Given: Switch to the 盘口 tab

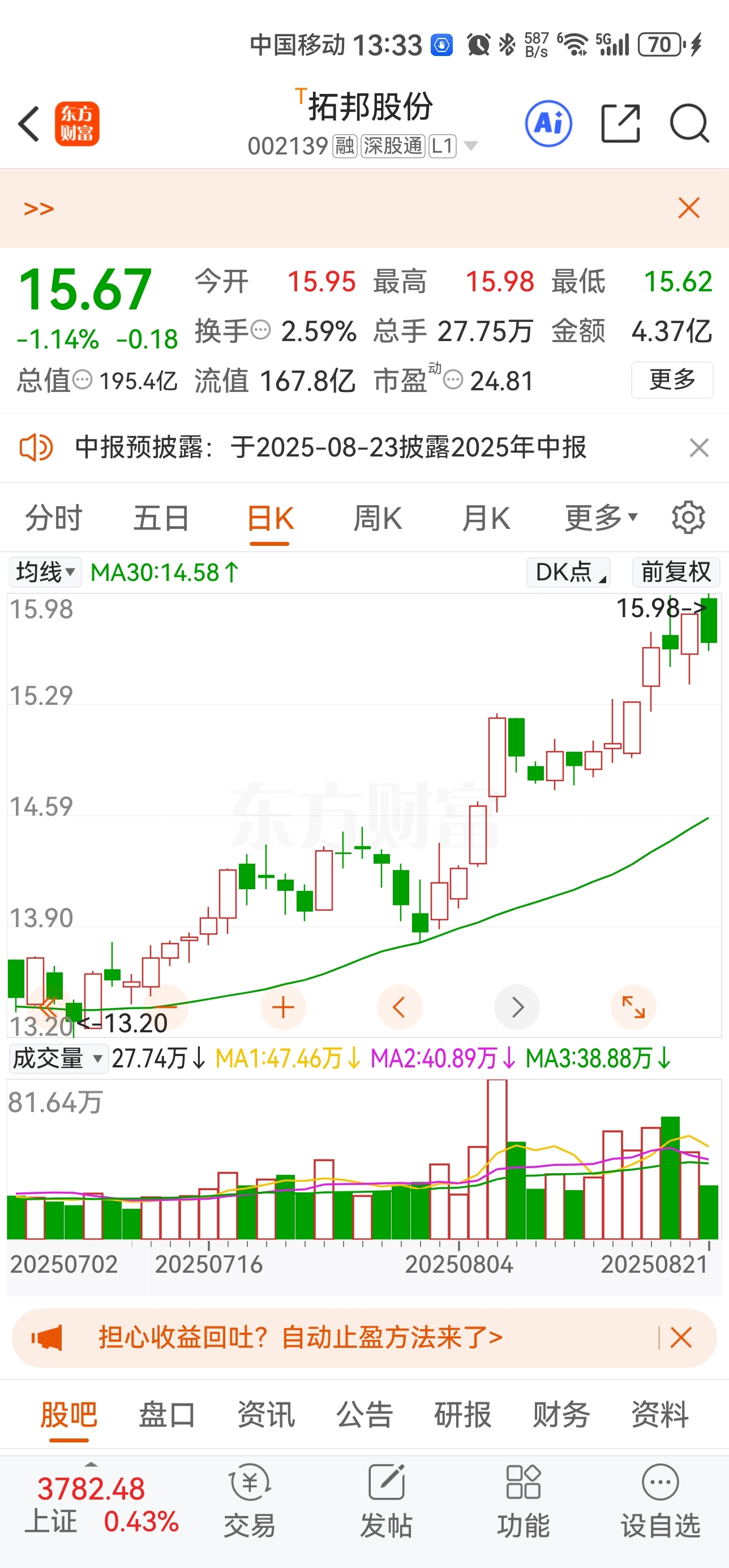Looking at the screenshot, I should pos(167,1414).
